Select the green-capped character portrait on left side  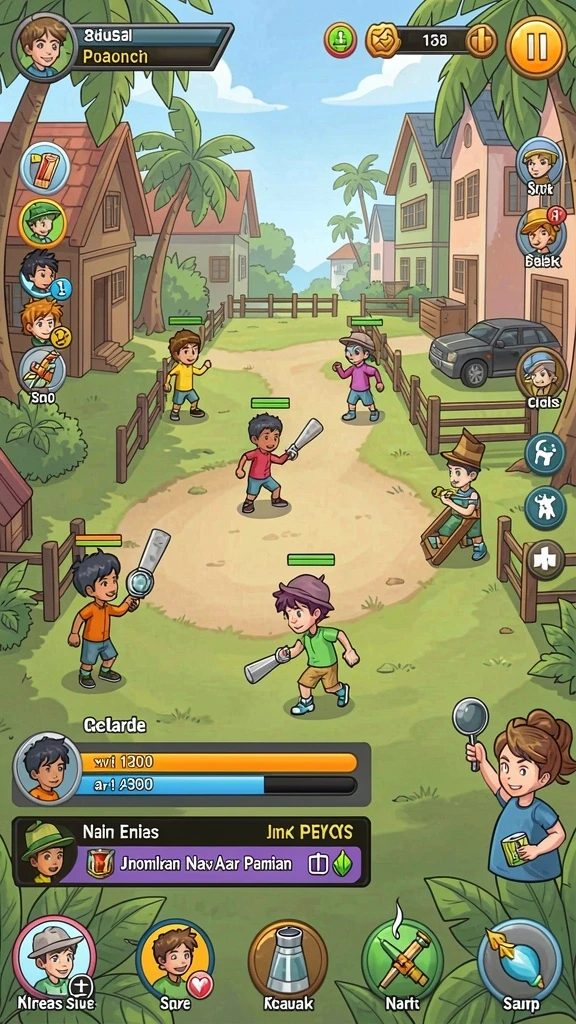click(42, 223)
